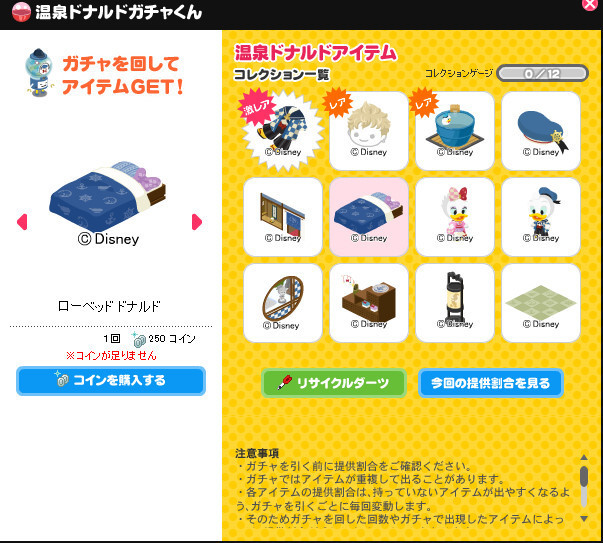Viewport: 603px width, 543px height.
Task: Open リサイクルダーツ
Action: click(334, 383)
